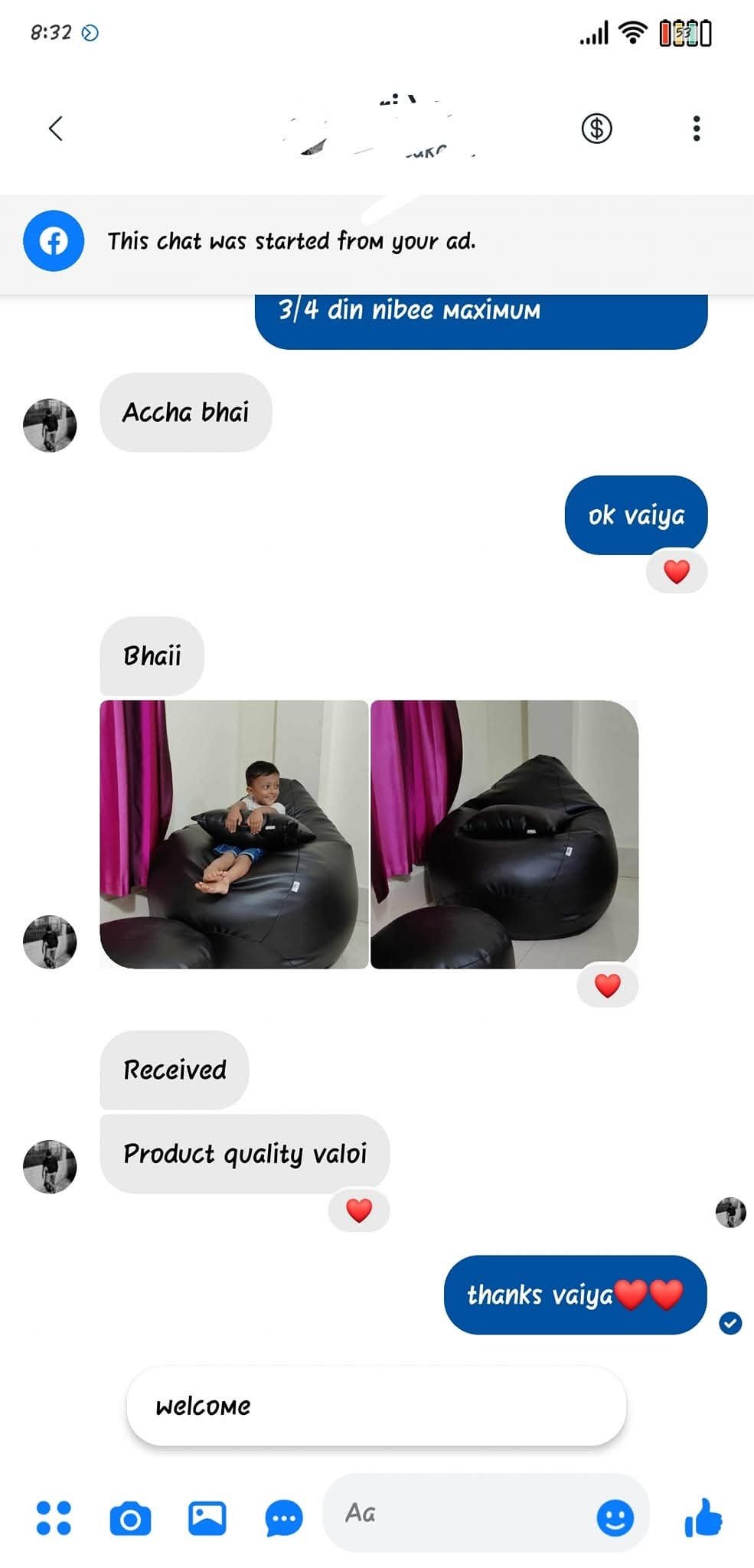The width and height of the screenshot is (754, 1568).
Task: Open the four-dot more options menu
Action: click(54, 1517)
